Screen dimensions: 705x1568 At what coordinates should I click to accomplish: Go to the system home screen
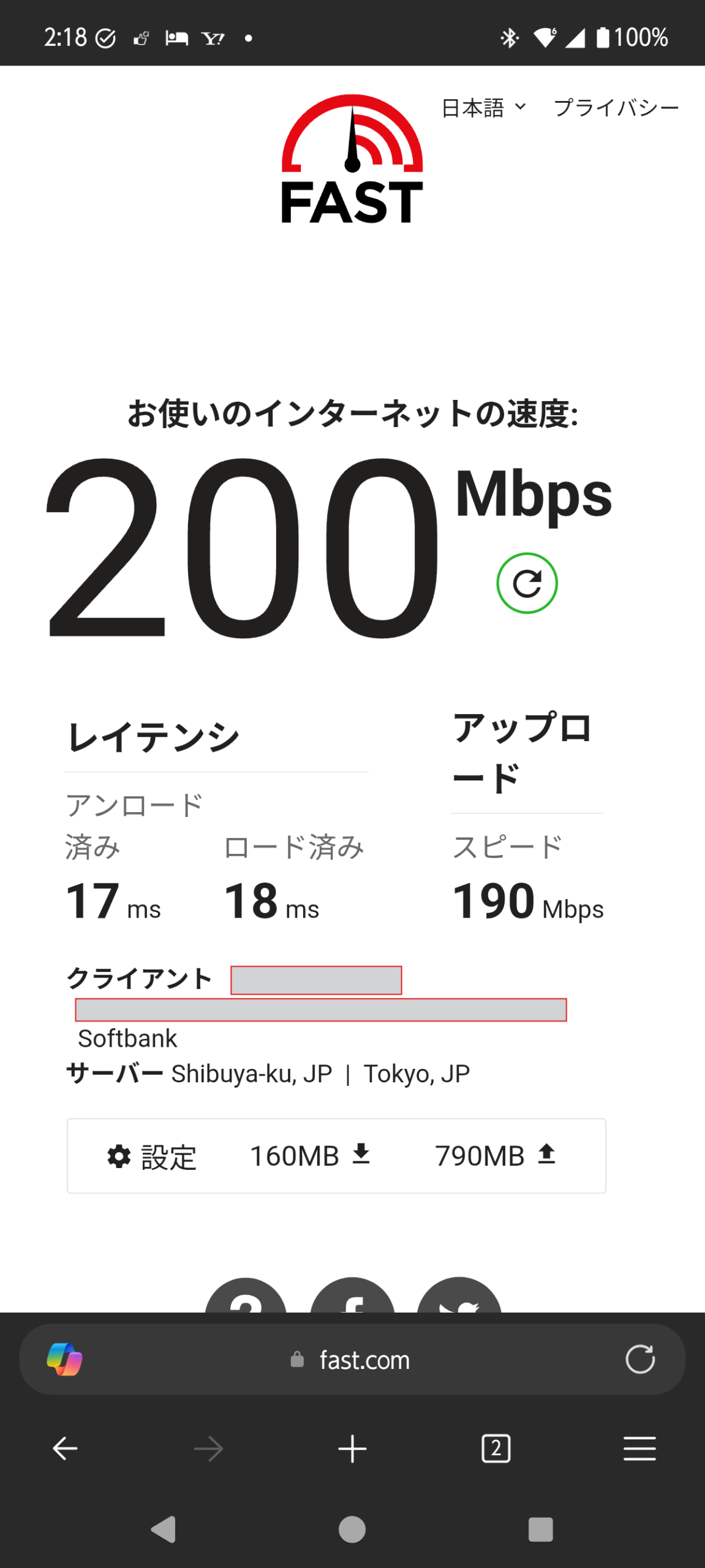[x=352, y=1529]
